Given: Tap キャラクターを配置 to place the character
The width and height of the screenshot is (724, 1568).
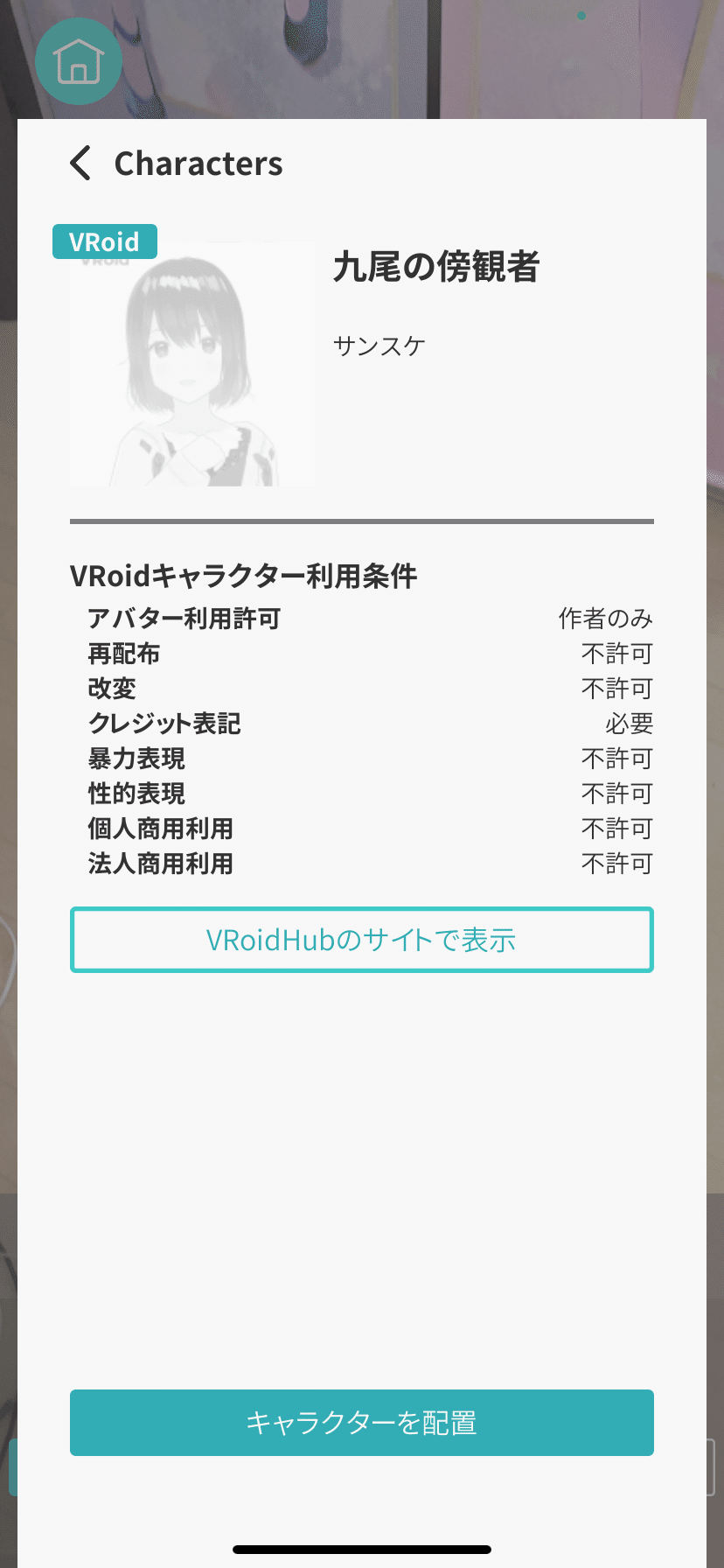Looking at the screenshot, I should (362, 1423).
